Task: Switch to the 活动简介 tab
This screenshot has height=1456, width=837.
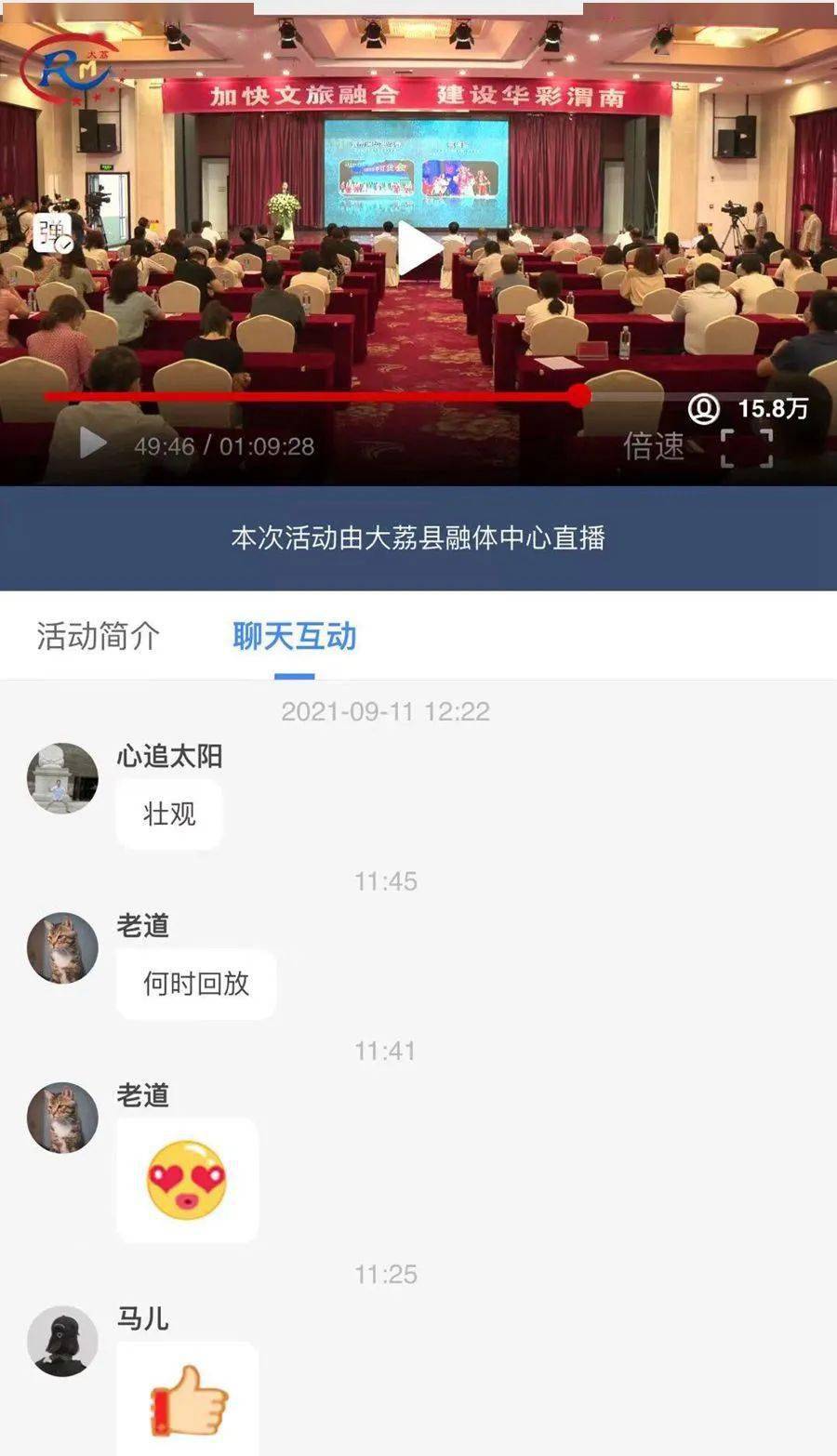Action: pos(98,637)
